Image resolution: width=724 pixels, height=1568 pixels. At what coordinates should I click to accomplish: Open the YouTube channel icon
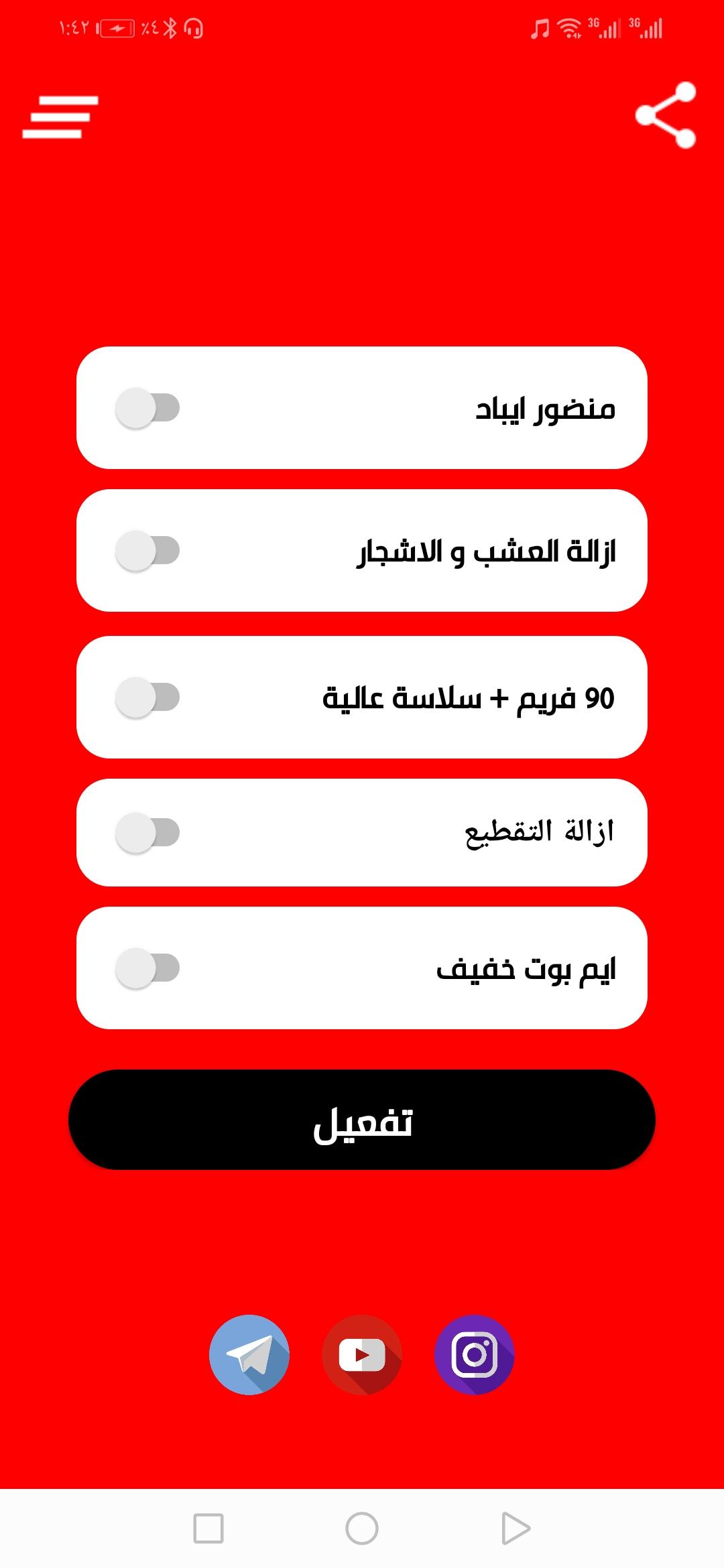(362, 1355)
